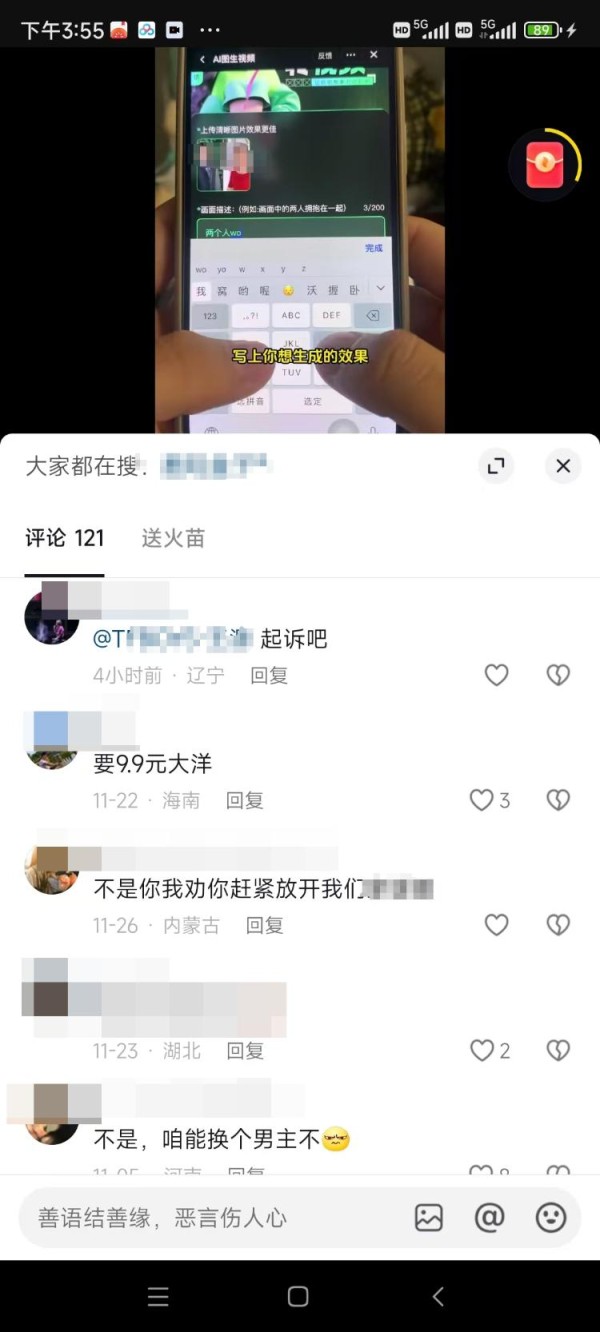Like the 起诉吧 comment
This screenshot has width=600, height=1332.
(x=496, y=676)
